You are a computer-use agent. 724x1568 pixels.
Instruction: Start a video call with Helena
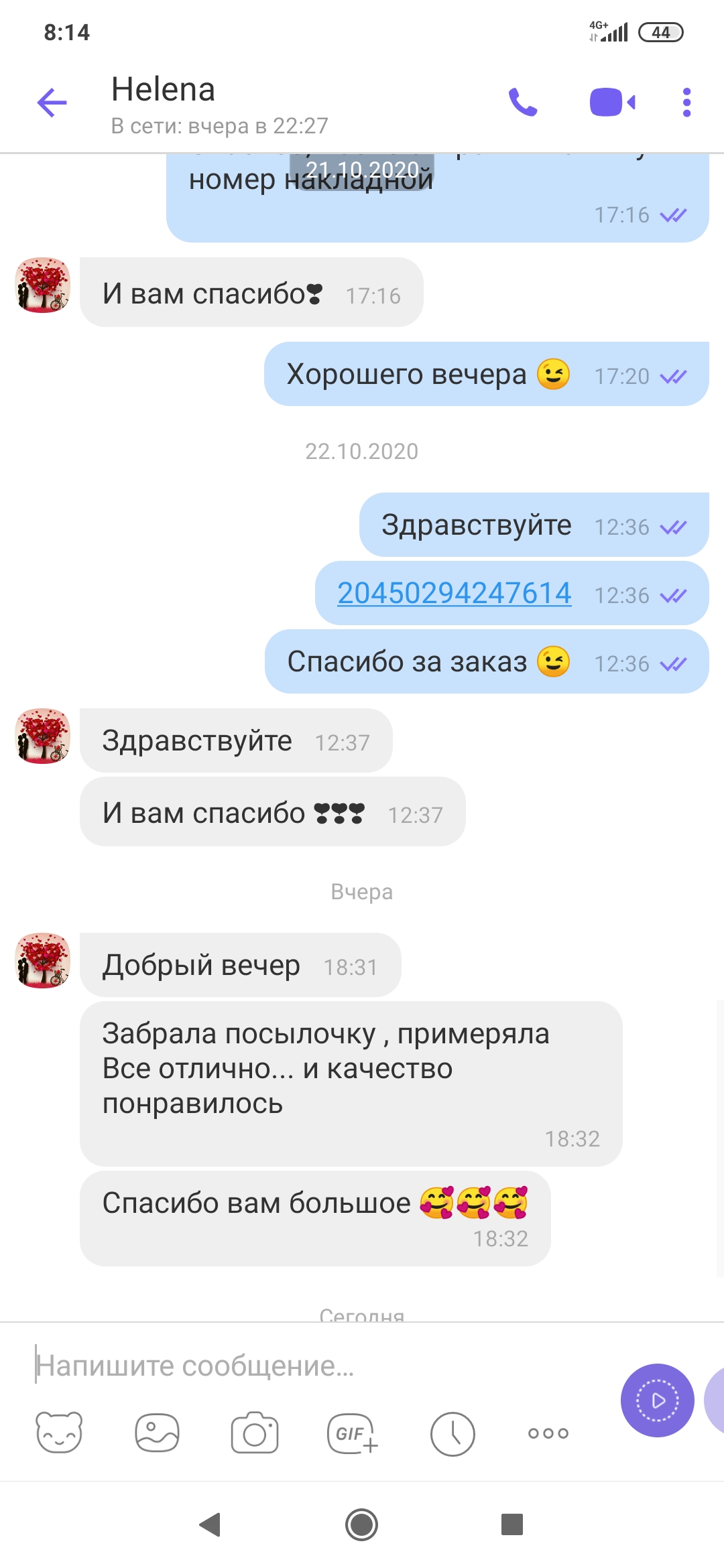[612, 103]
